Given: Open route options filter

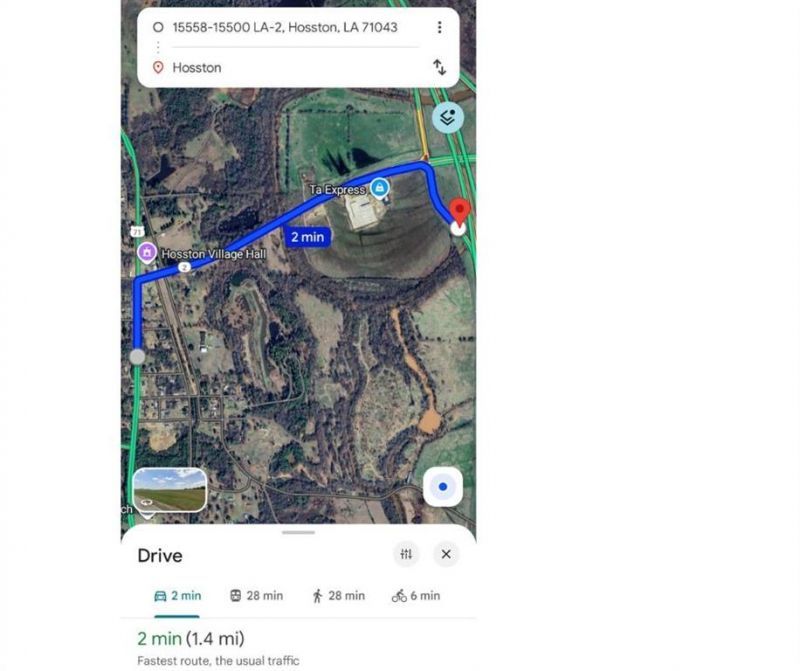Looking at the screenshot, I should (x=406, y=554).
